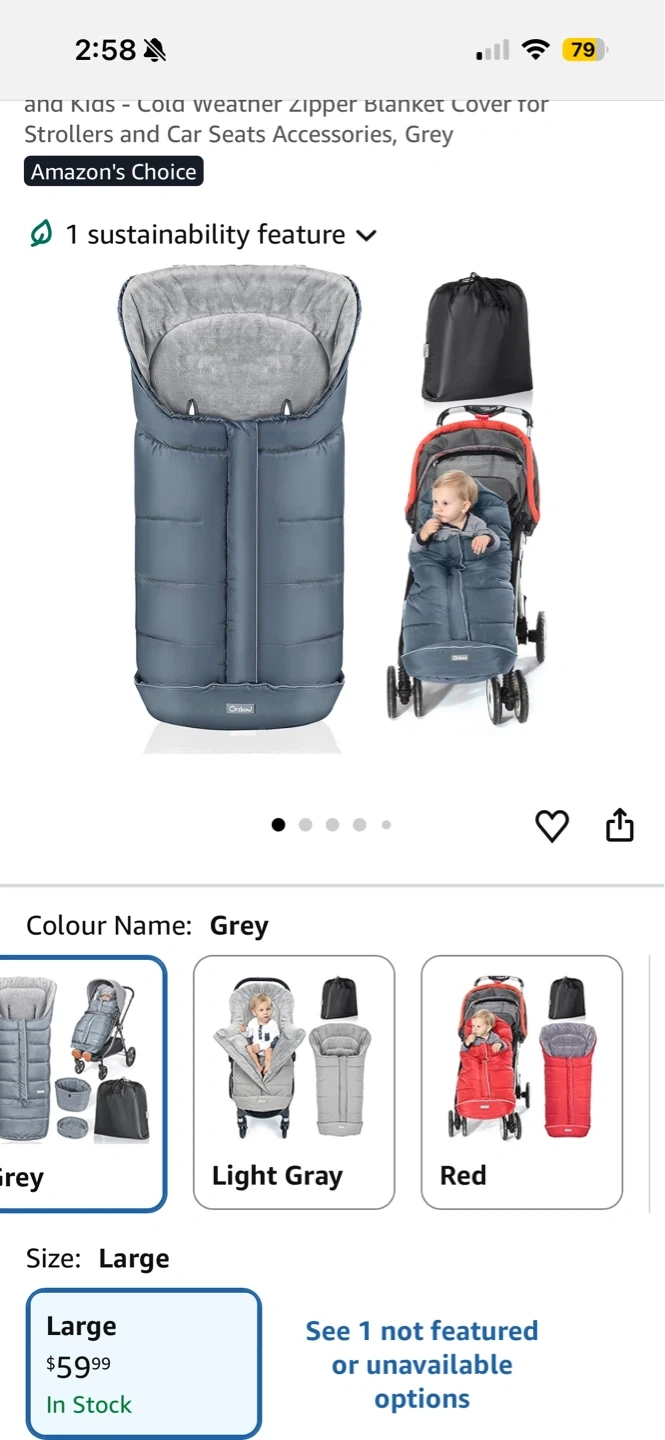See 1 not featured or unavailable options
Image resolution: width=665 pixels, height=1440 pixels.
(422, 1364)
